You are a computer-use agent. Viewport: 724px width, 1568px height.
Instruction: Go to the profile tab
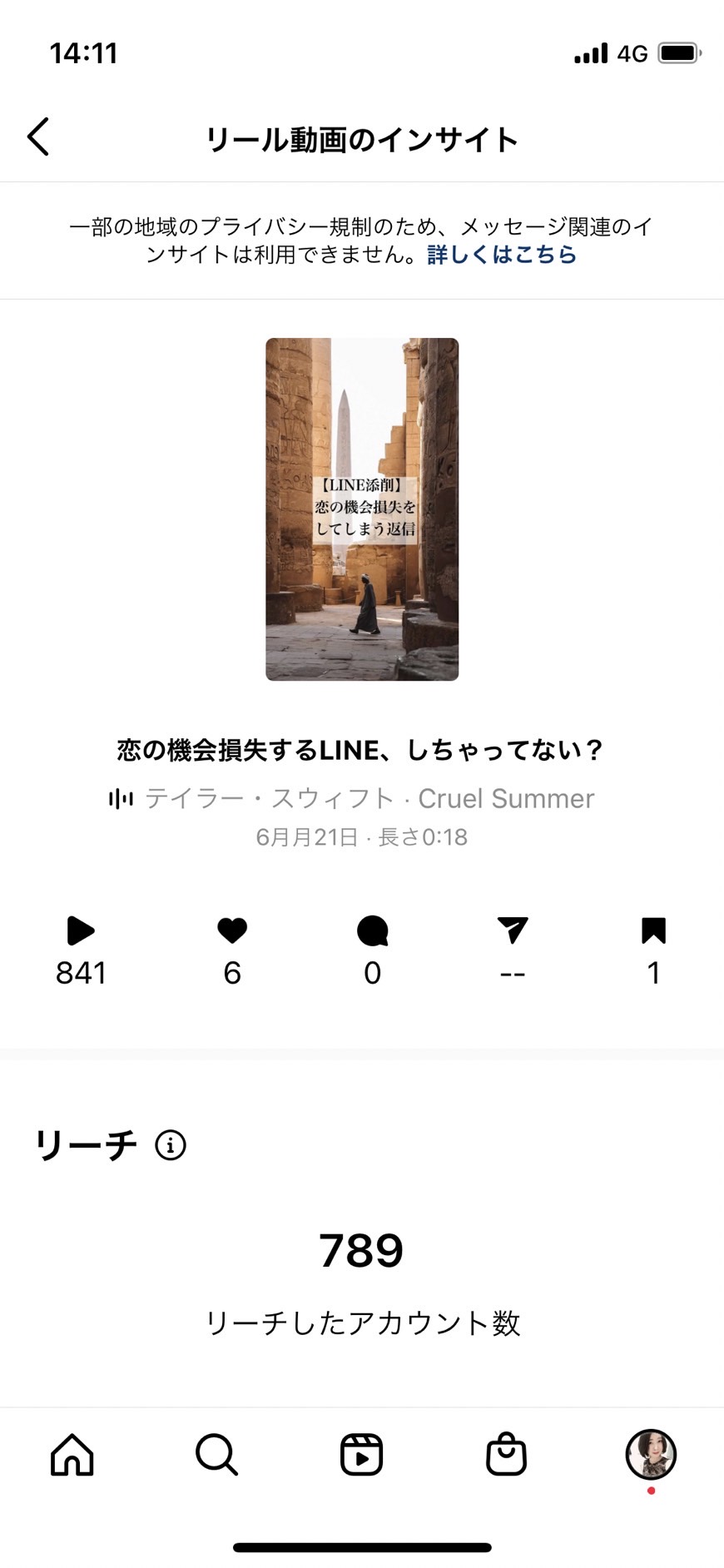(x=651, y=1455)
